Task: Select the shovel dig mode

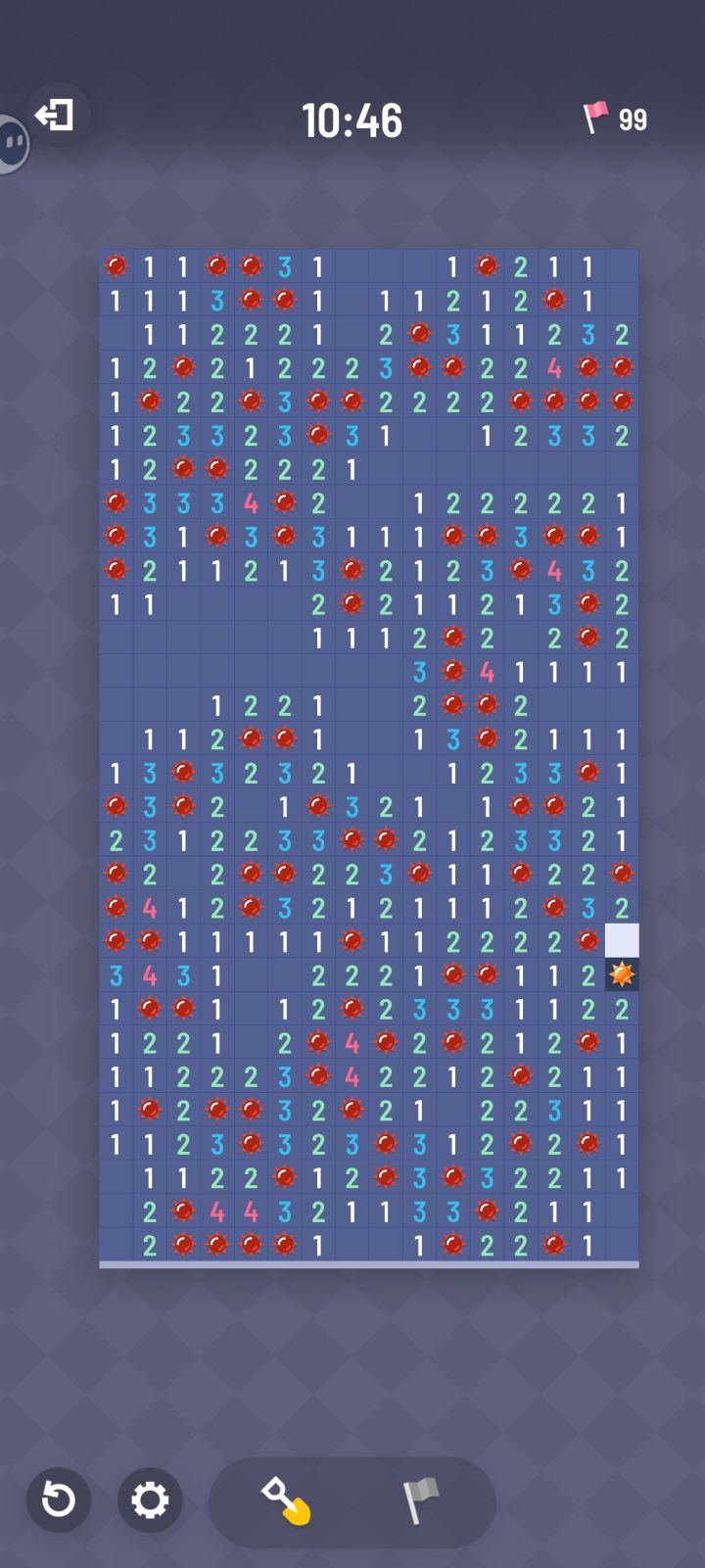Action: pos(285,1501)
